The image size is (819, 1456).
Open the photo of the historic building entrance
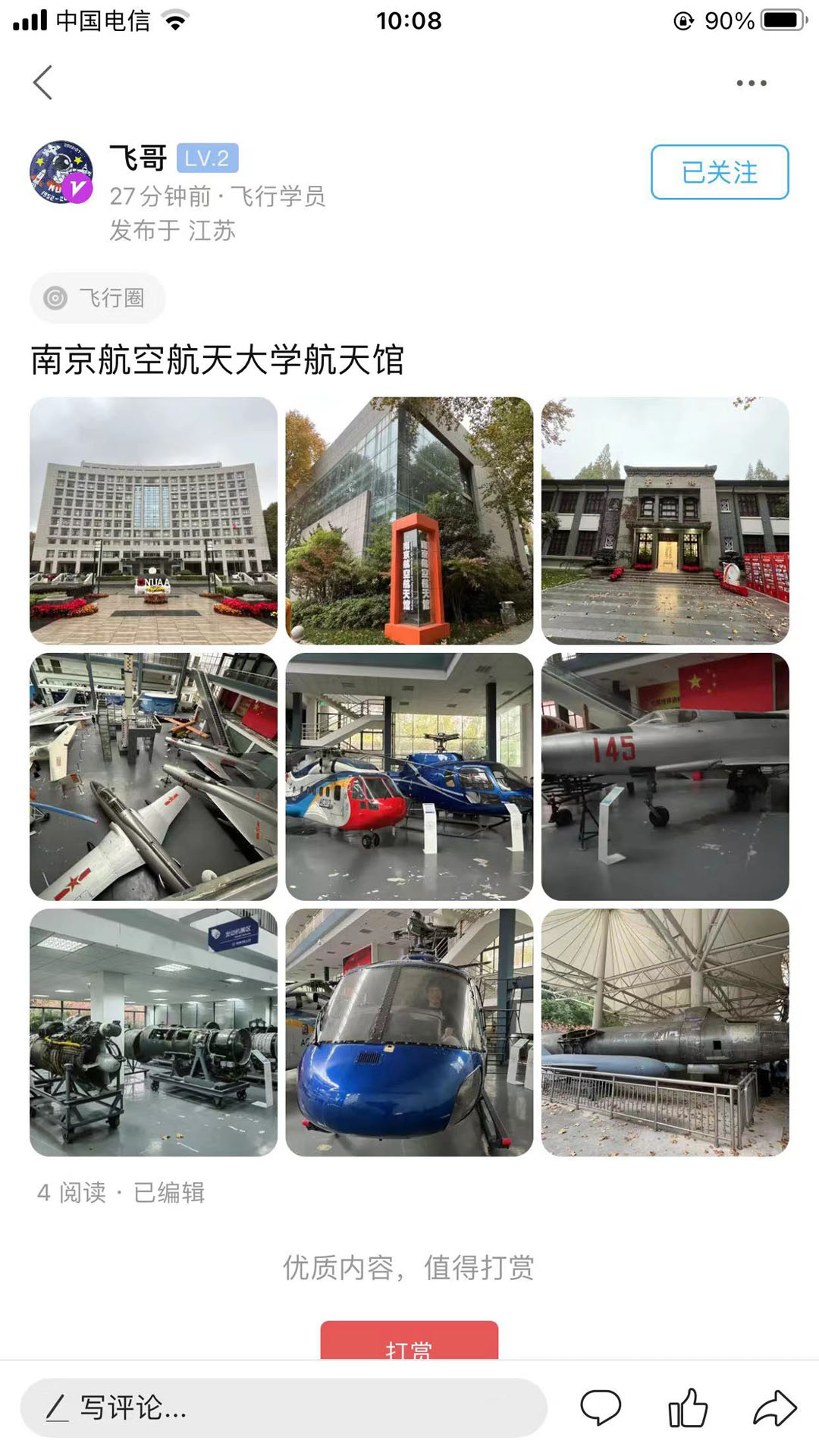tap(665, 520)
